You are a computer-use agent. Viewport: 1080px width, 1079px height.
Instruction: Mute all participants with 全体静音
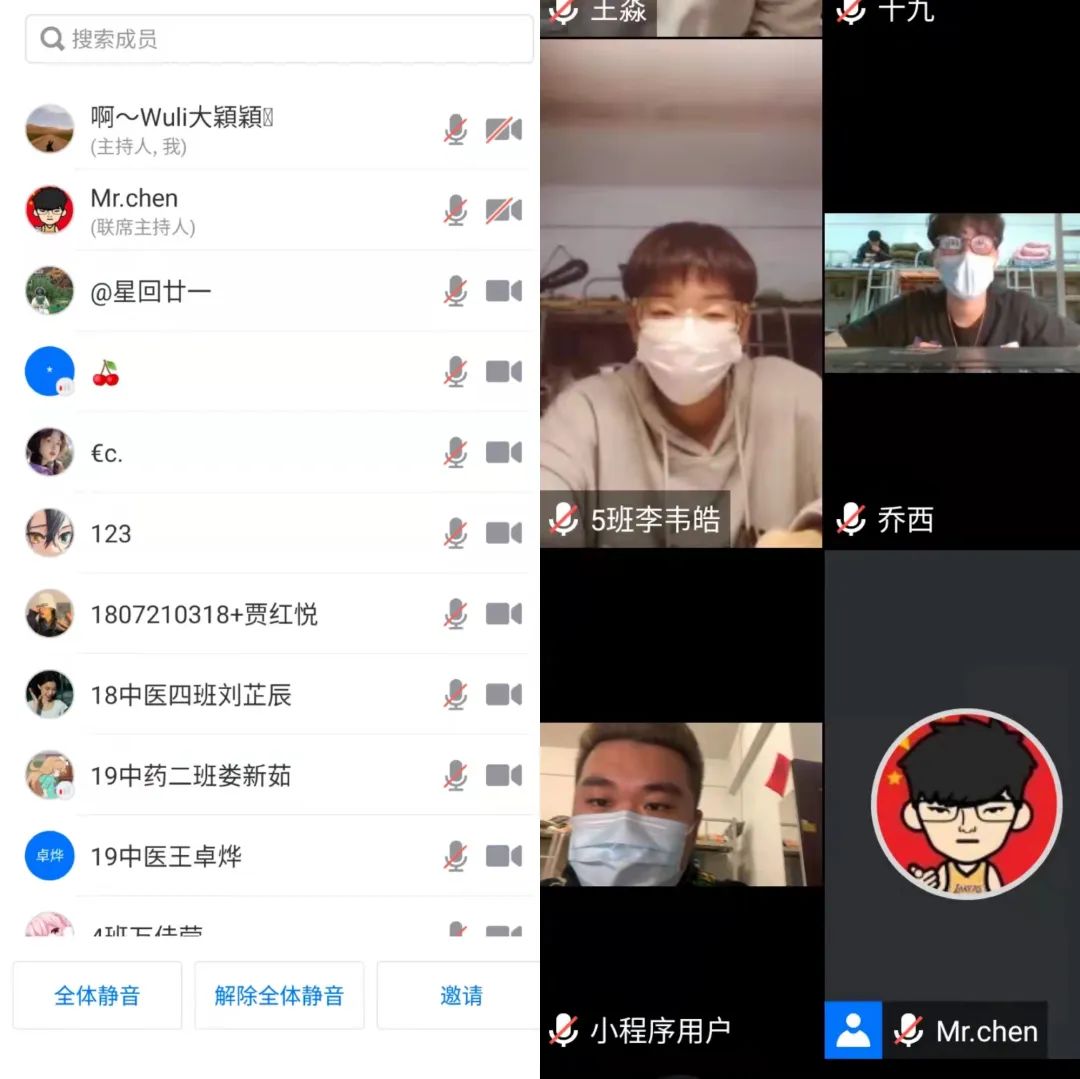[97, 995]
